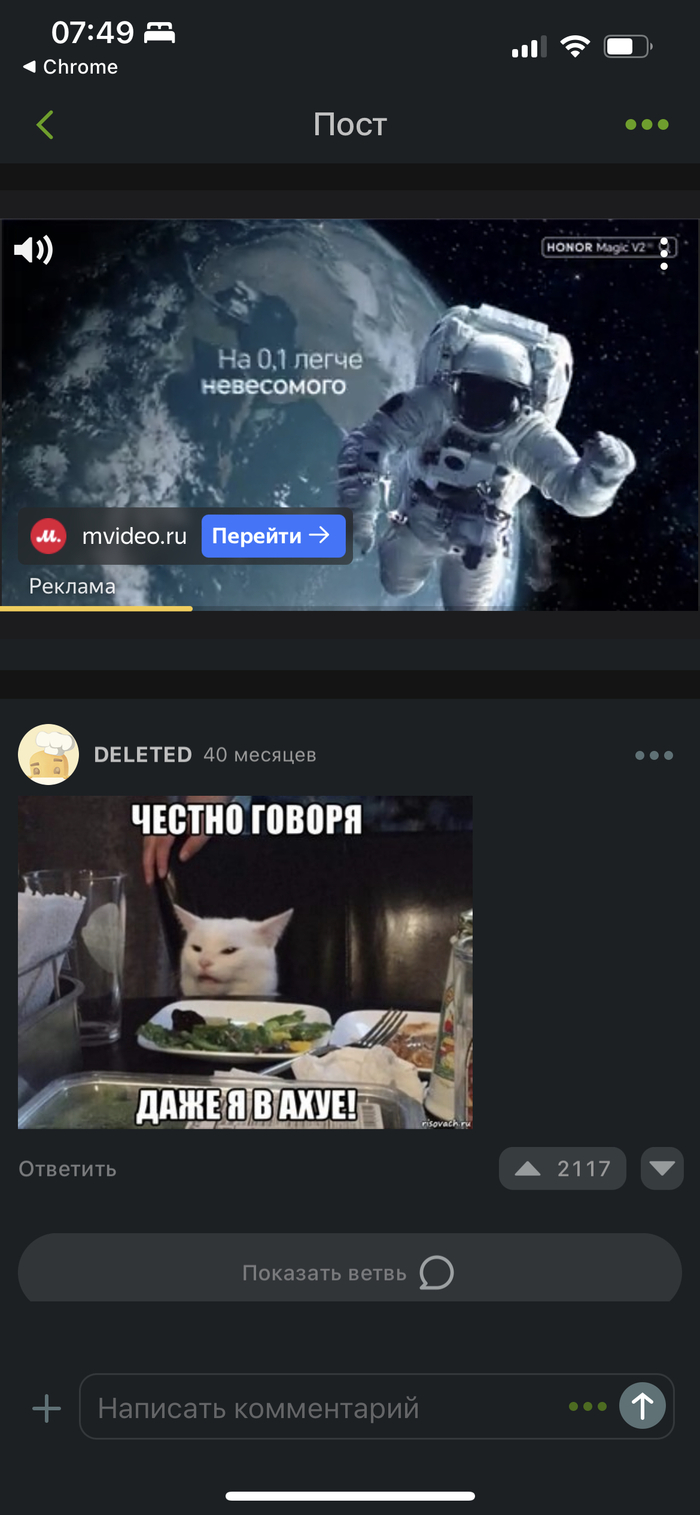Add an attachment with the plus icon
The width and height of the screenshot is (700, 1515).
(x=46, y=1409)
